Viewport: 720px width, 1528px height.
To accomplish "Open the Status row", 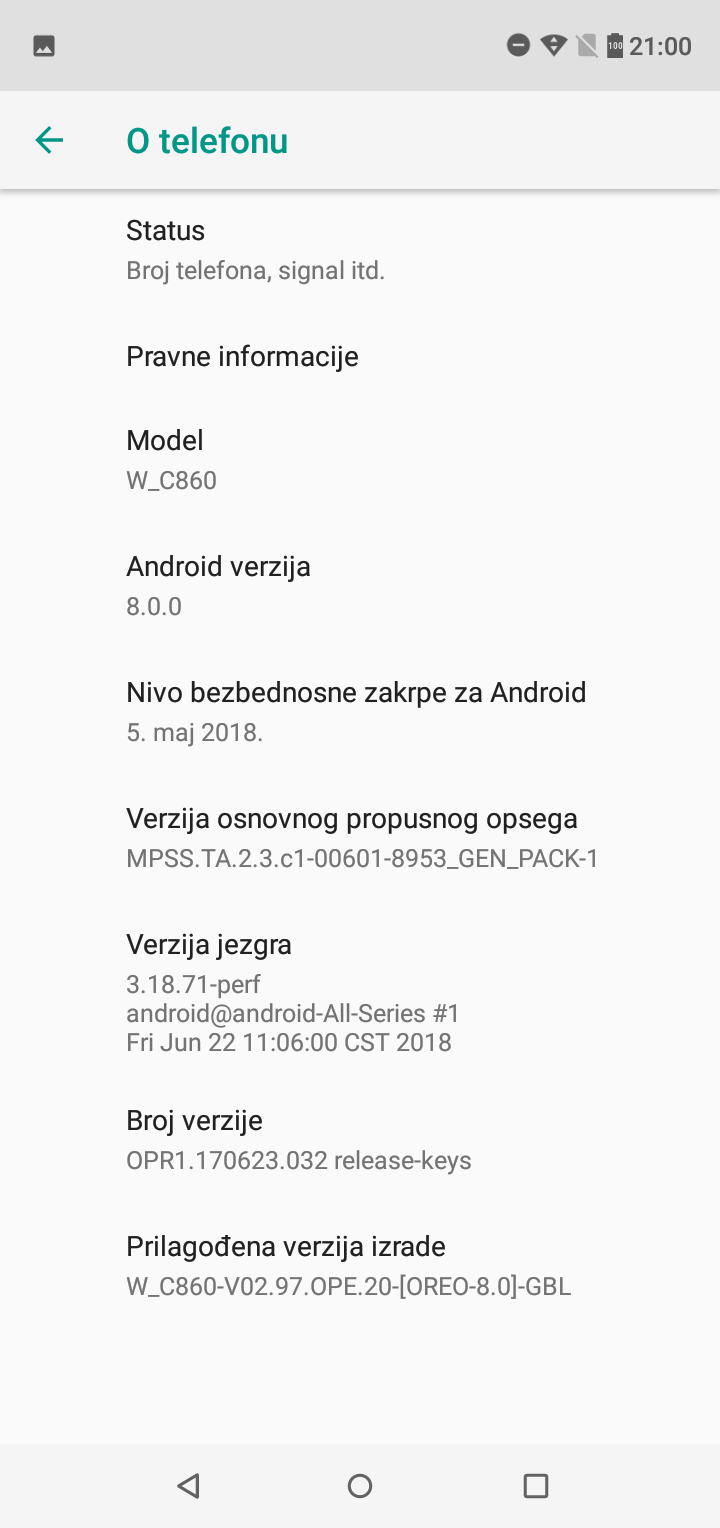I will click(360, 250).
